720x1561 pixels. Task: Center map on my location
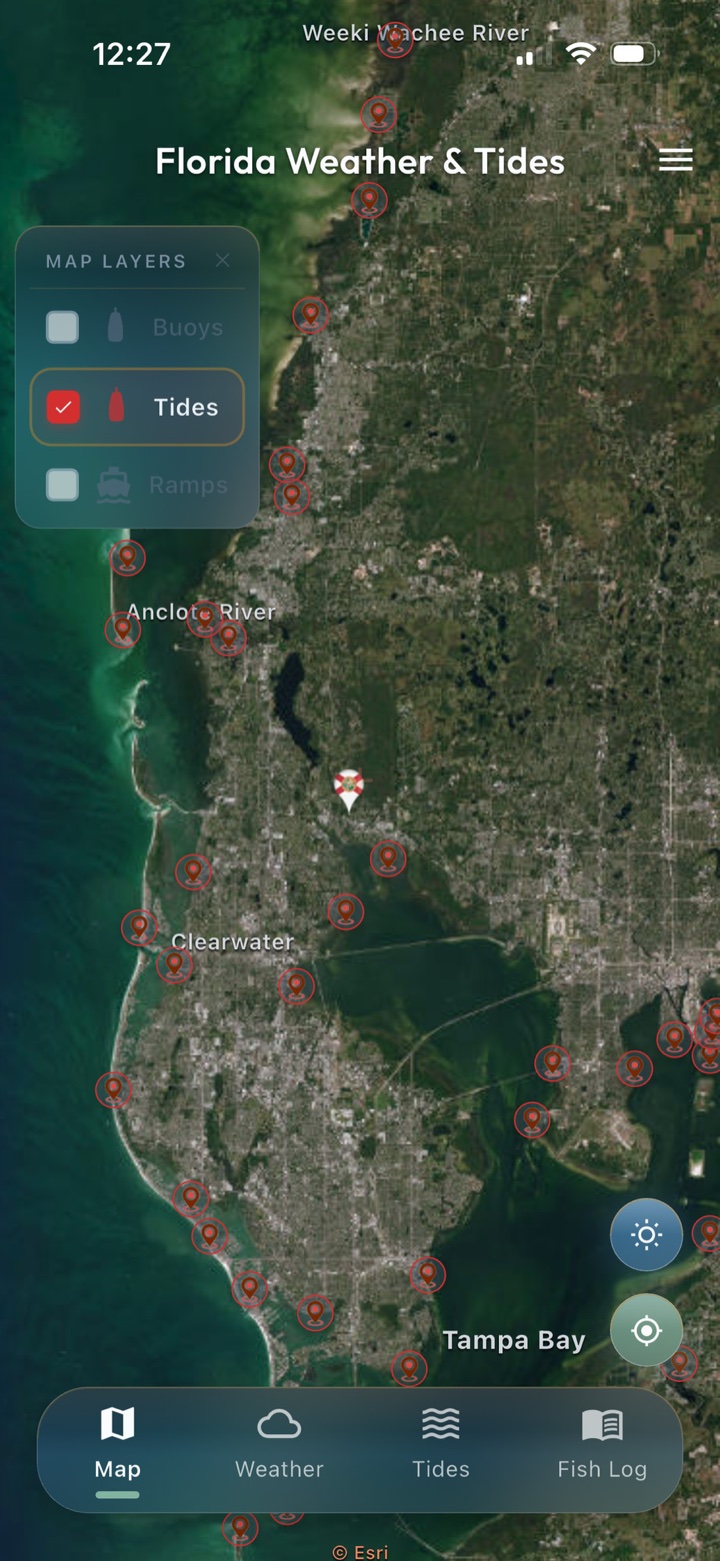647,1331
